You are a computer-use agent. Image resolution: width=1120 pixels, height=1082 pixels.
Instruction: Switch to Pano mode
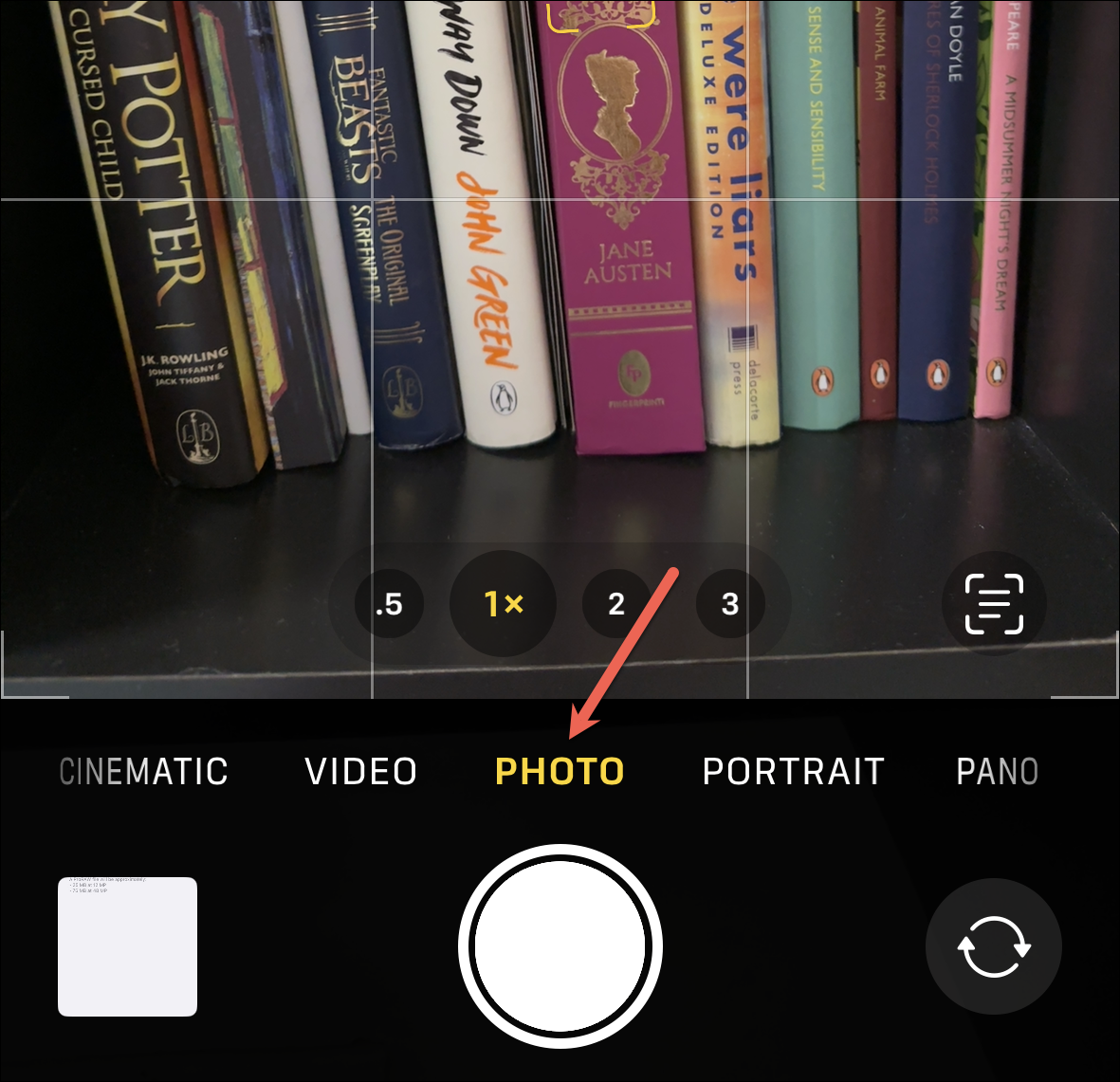(x=998, y=772)
